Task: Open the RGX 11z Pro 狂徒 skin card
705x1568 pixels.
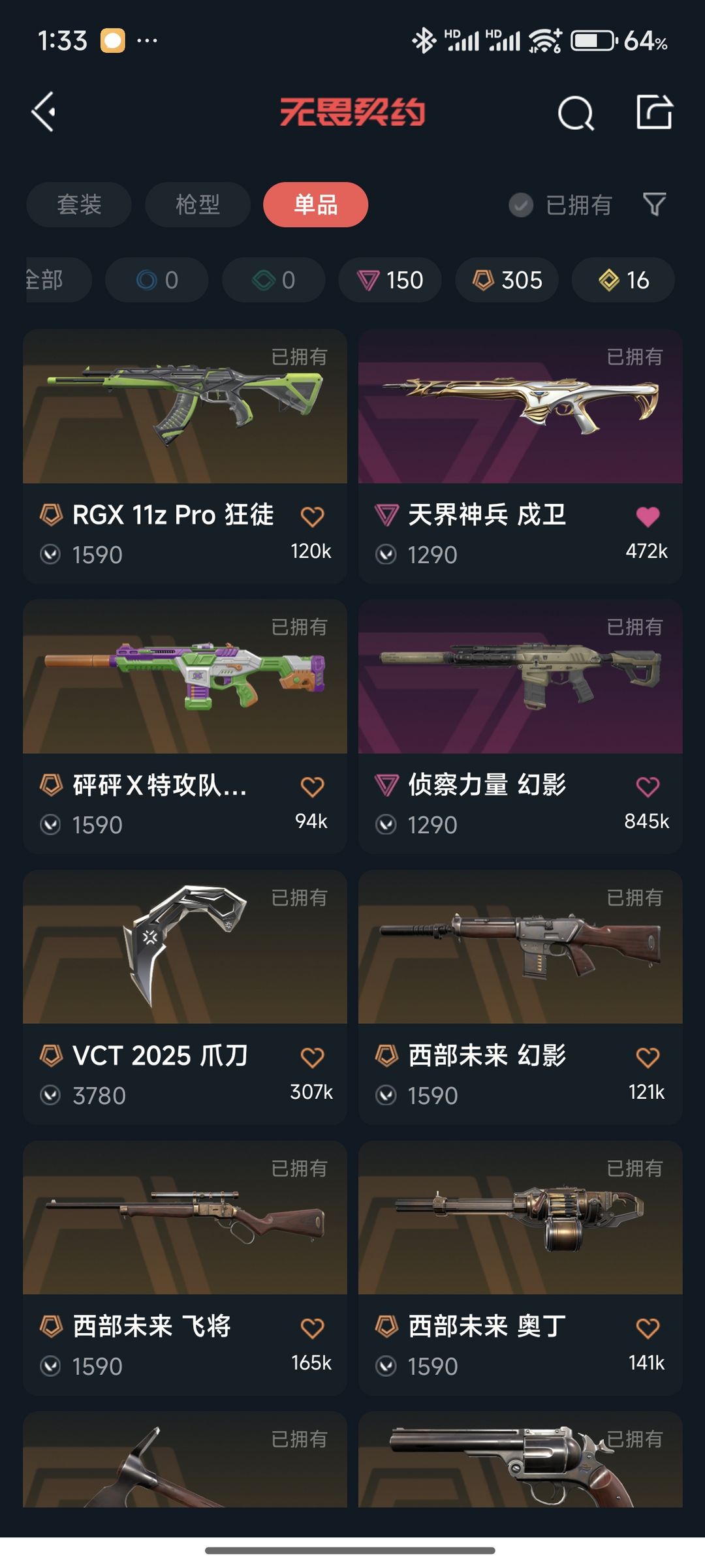Action: coord(185,418)
